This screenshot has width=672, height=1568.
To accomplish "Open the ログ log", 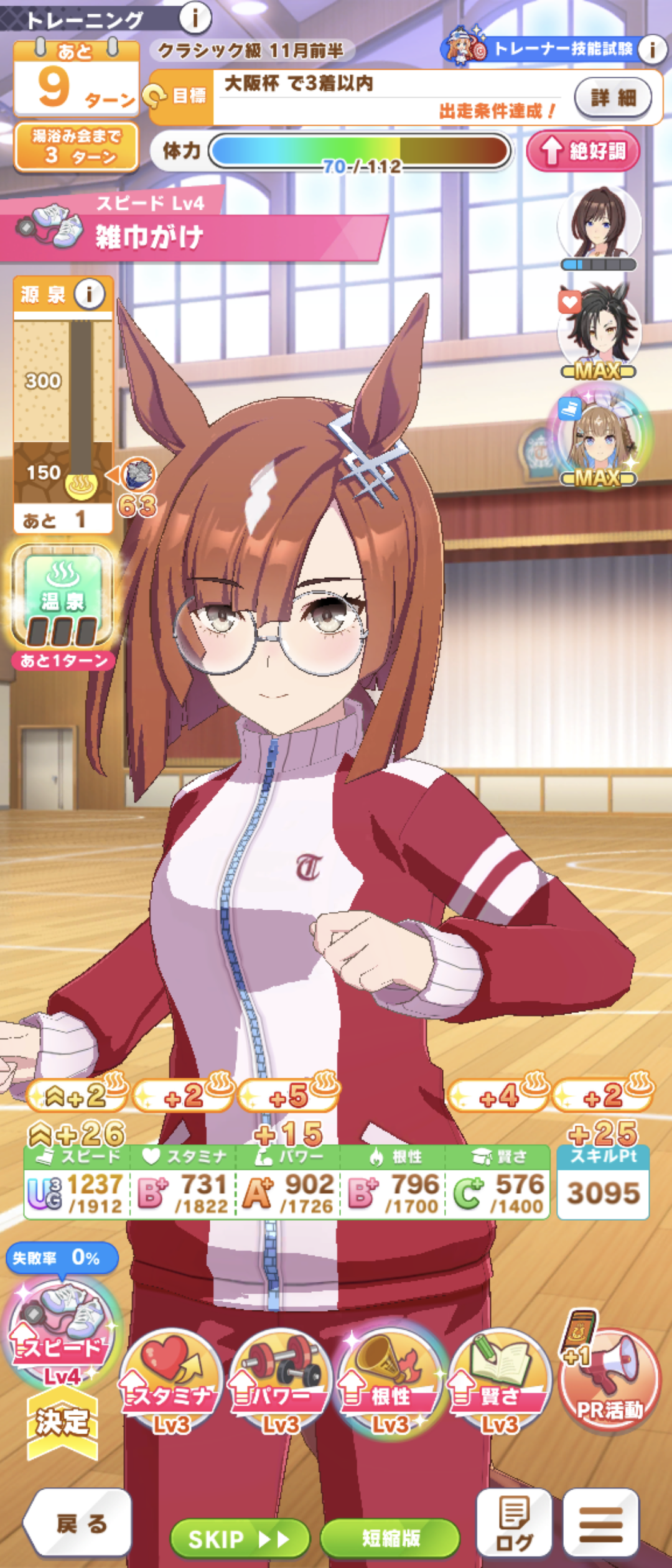I will 514,1523.
